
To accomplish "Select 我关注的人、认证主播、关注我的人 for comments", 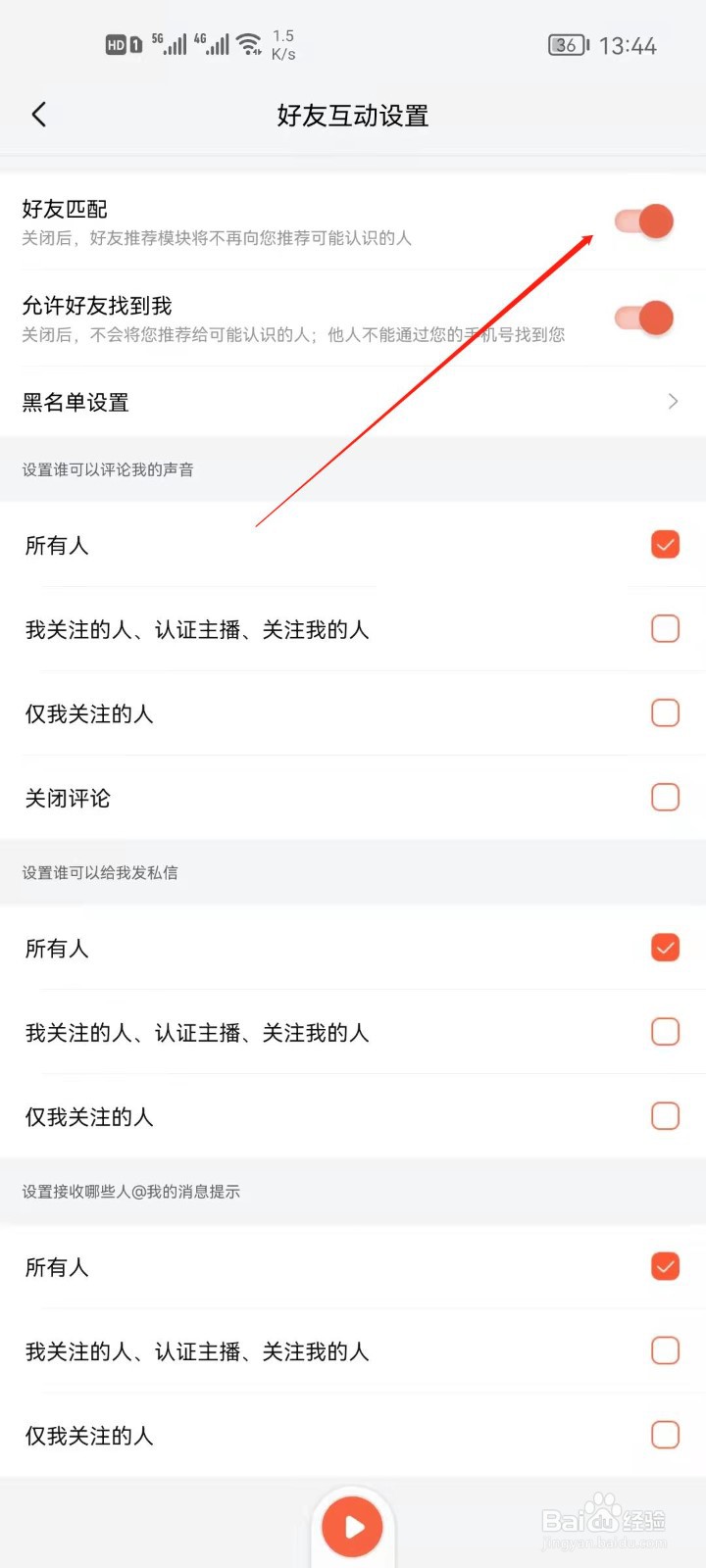I will coord(665,628).
